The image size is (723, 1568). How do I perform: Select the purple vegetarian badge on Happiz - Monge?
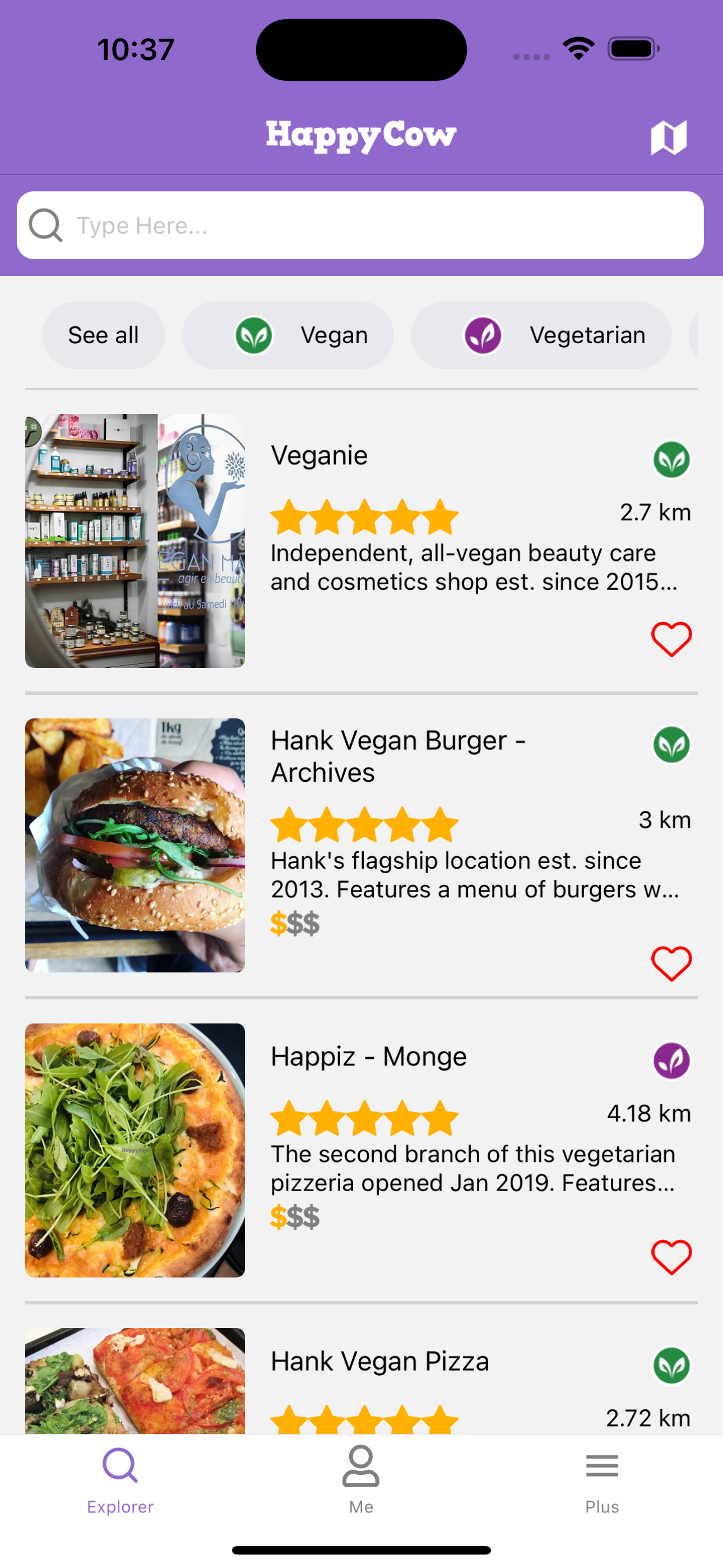(671, 1061)
